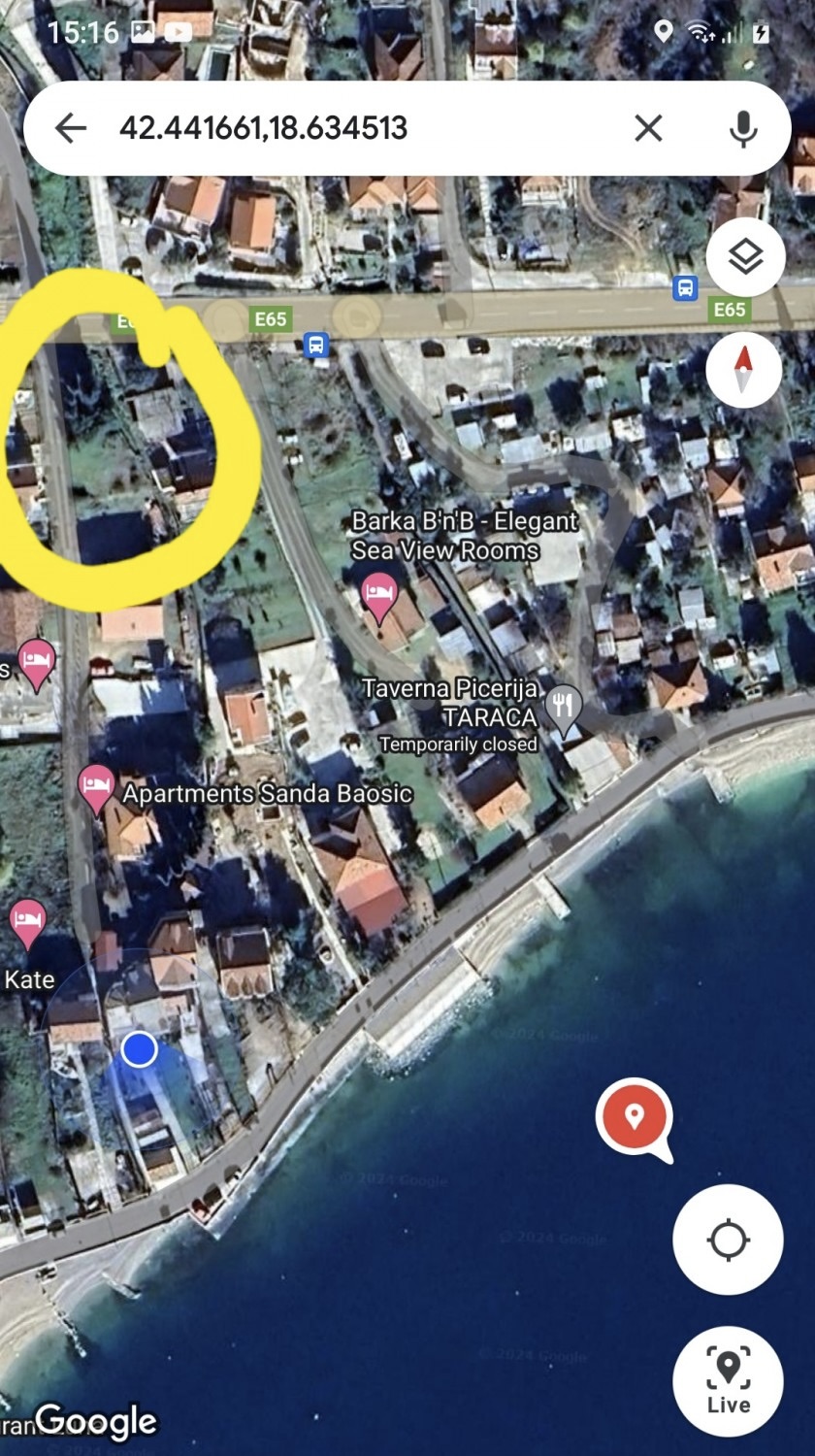This screenshot has width=815, height=1456.
Task: Go back from the coordinates search
Action: pos(71,128)
